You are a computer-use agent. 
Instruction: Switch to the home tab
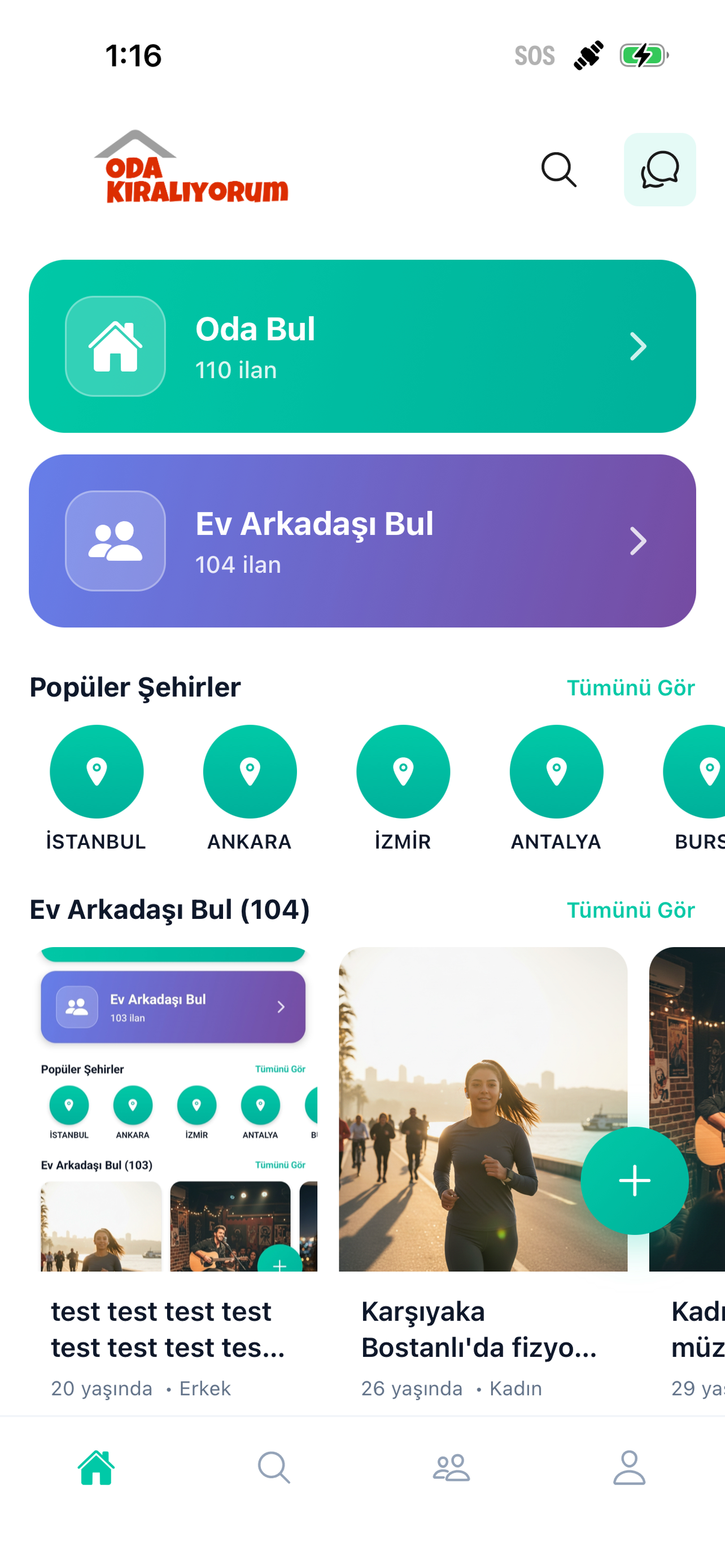(96, 1468)
